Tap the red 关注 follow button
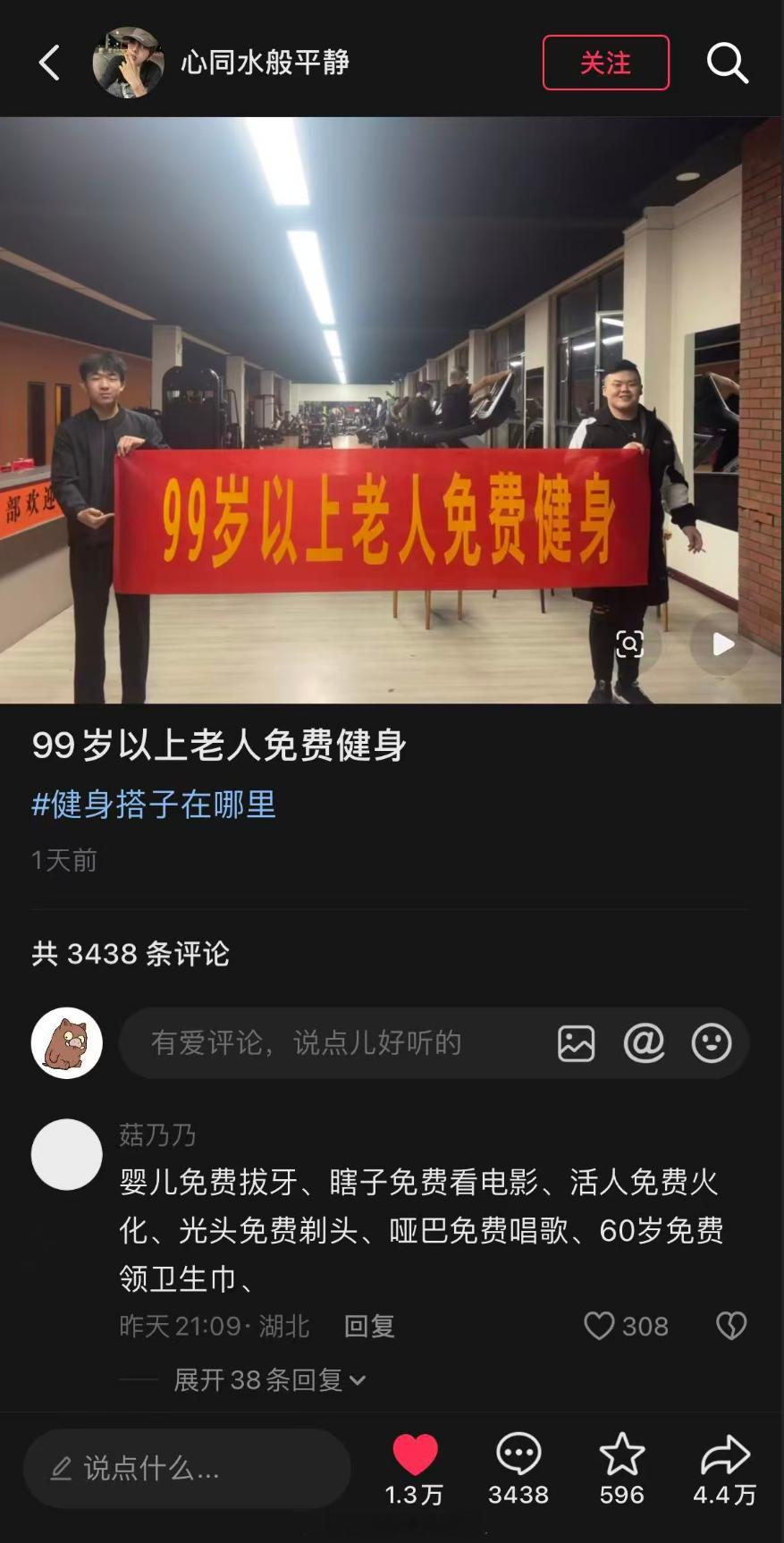The height and width of the screenshot is (1543, 784). (x=605, y=63)
